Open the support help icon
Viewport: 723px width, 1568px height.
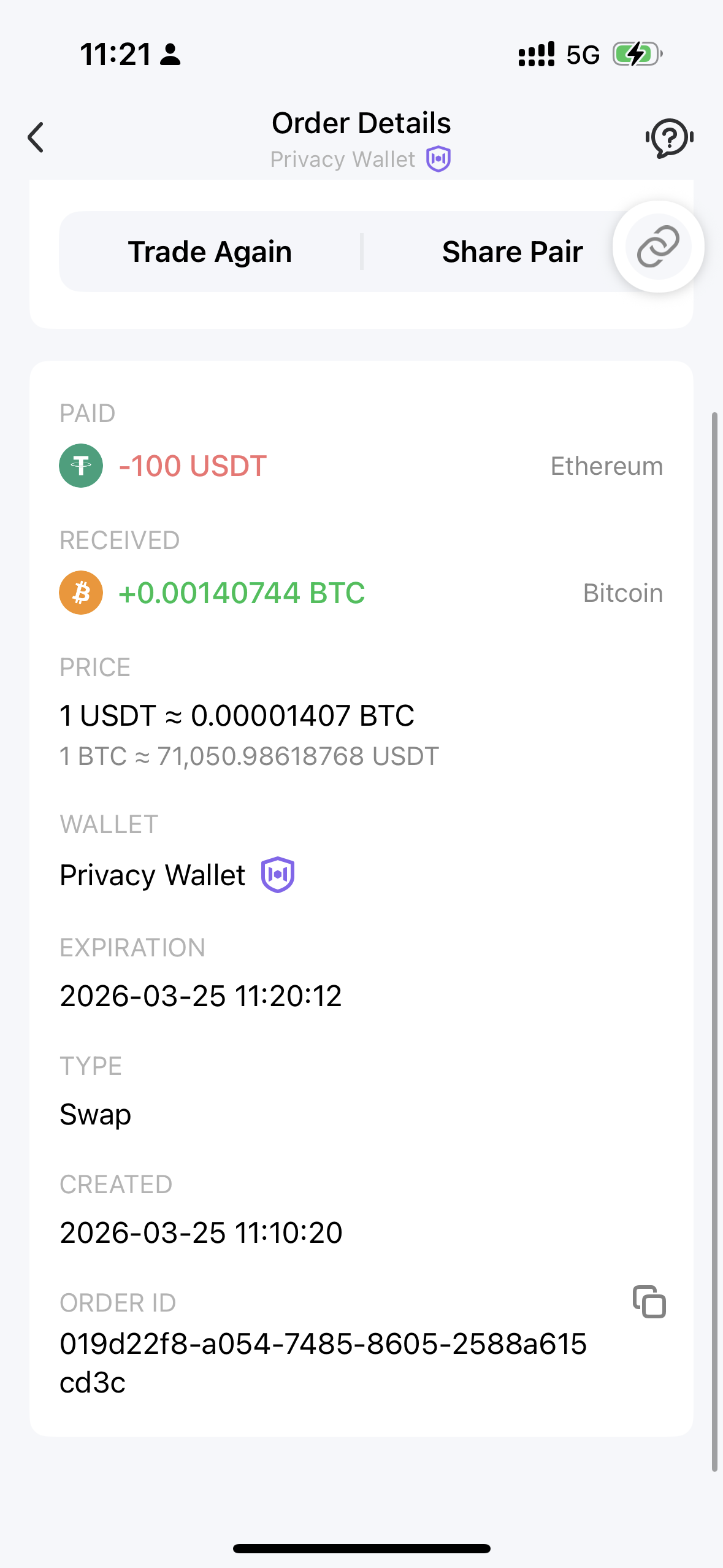pyautogui.click(x=669, y=138)
